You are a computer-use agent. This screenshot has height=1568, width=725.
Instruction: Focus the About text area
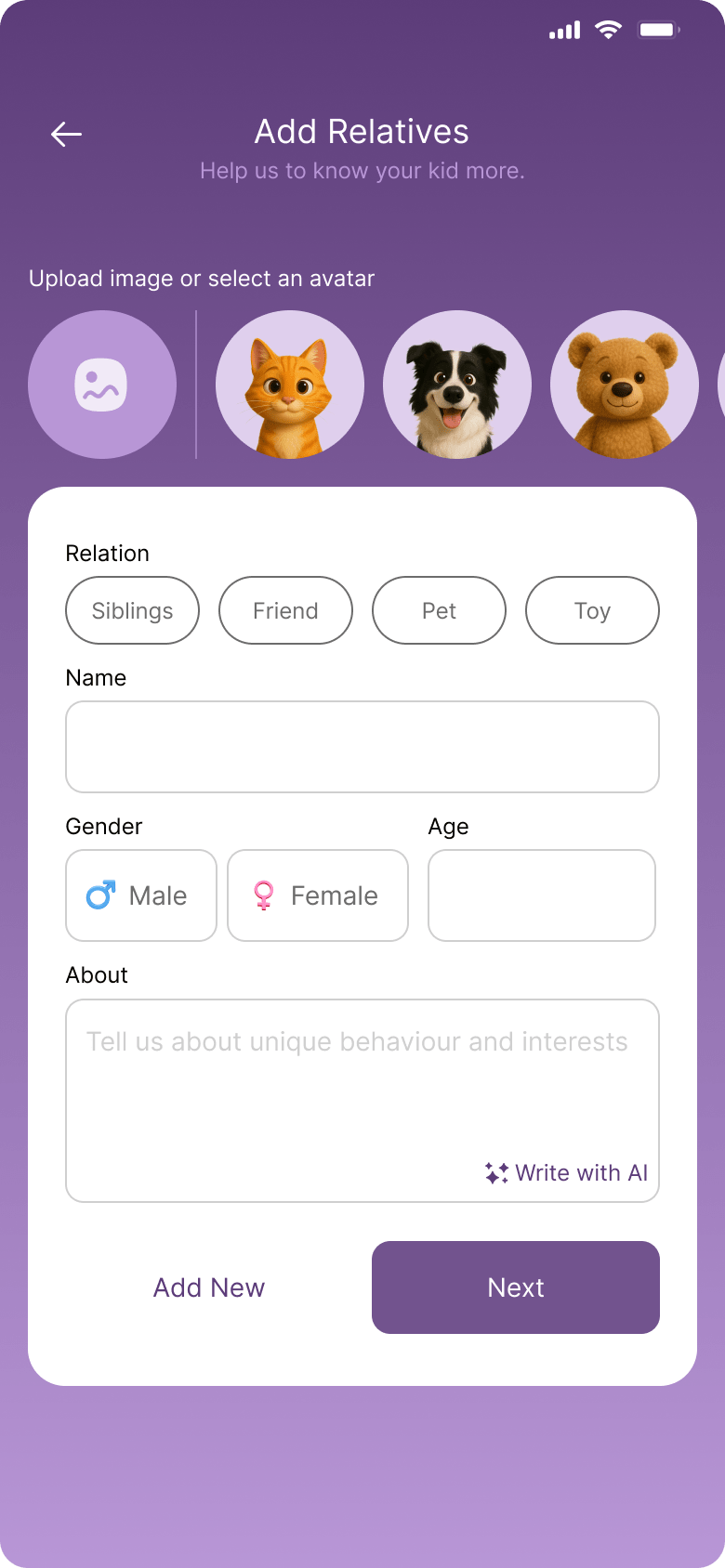362,1087
